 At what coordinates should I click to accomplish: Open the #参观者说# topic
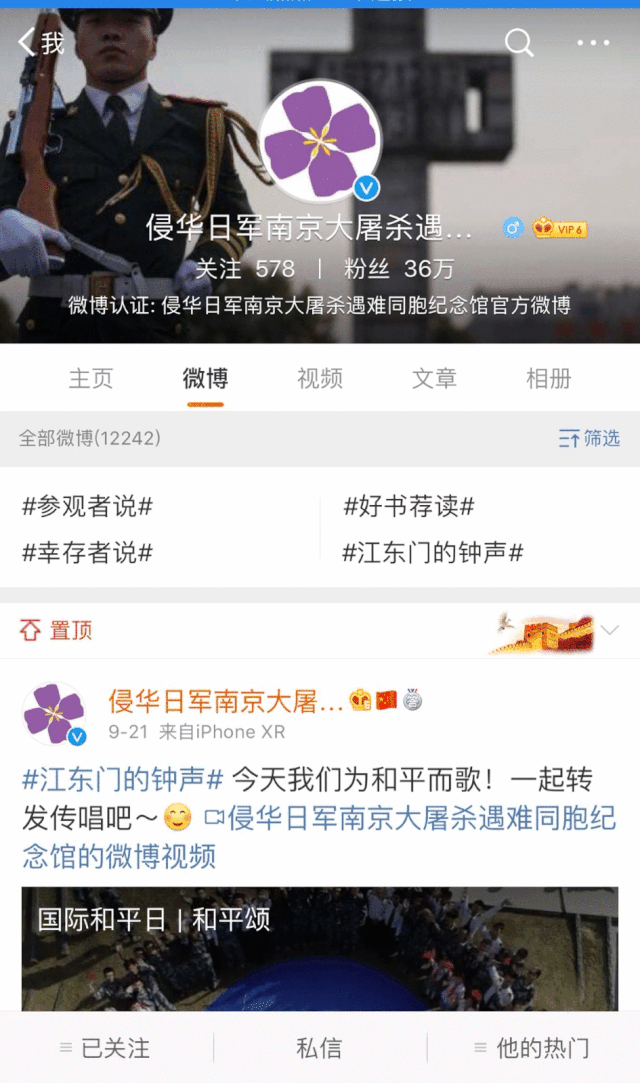pyautogui.click(x=88, y=506)
